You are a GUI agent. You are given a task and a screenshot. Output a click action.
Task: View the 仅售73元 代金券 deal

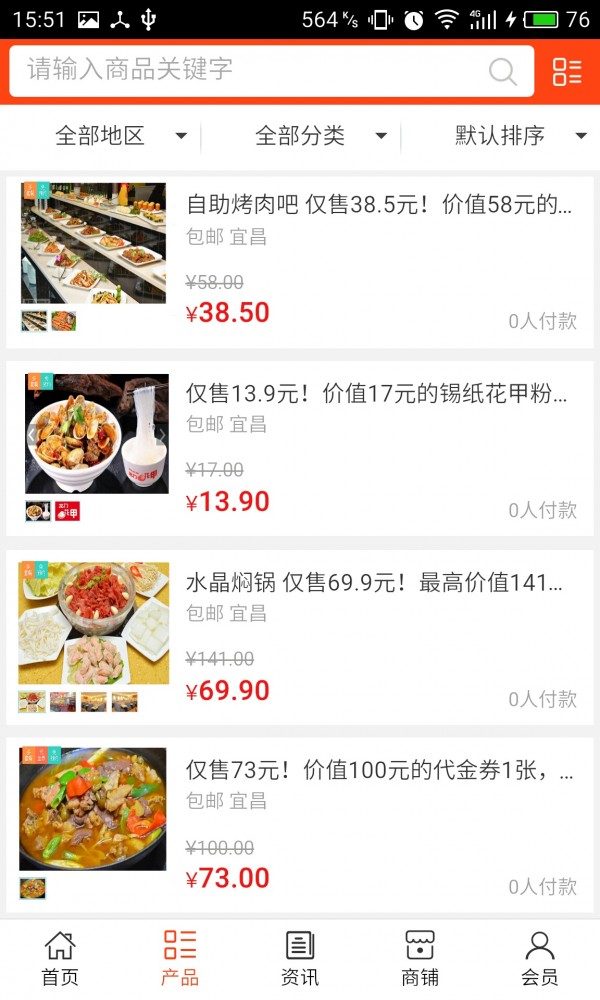tap(380, 771)
